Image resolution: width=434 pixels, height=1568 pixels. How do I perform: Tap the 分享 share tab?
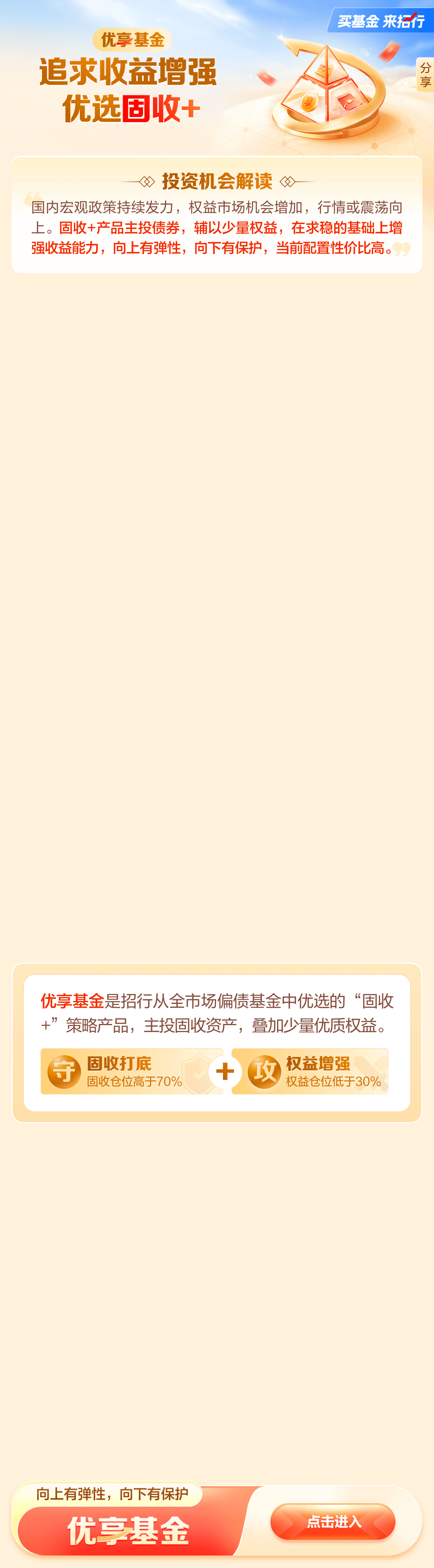425,74
